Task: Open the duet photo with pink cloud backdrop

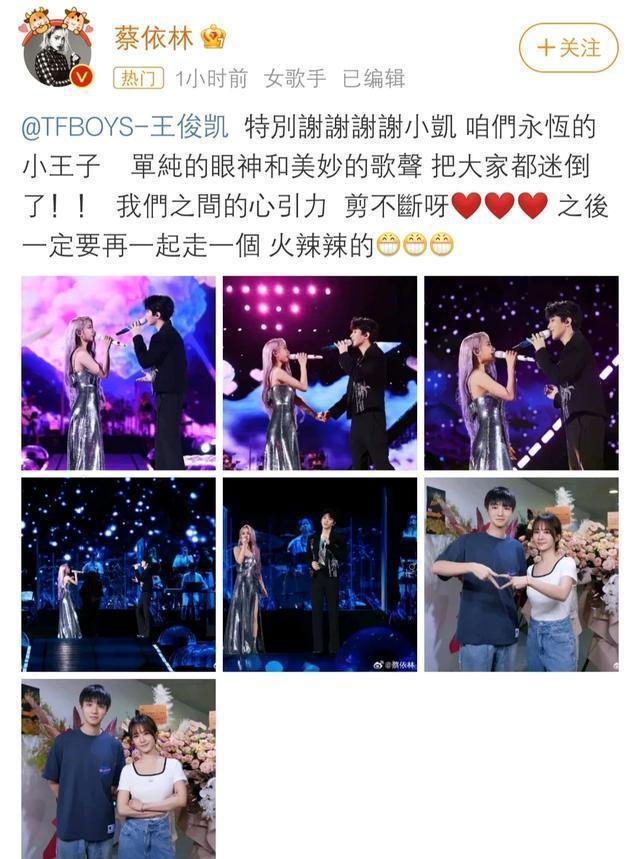Action: tap(118, 373)
